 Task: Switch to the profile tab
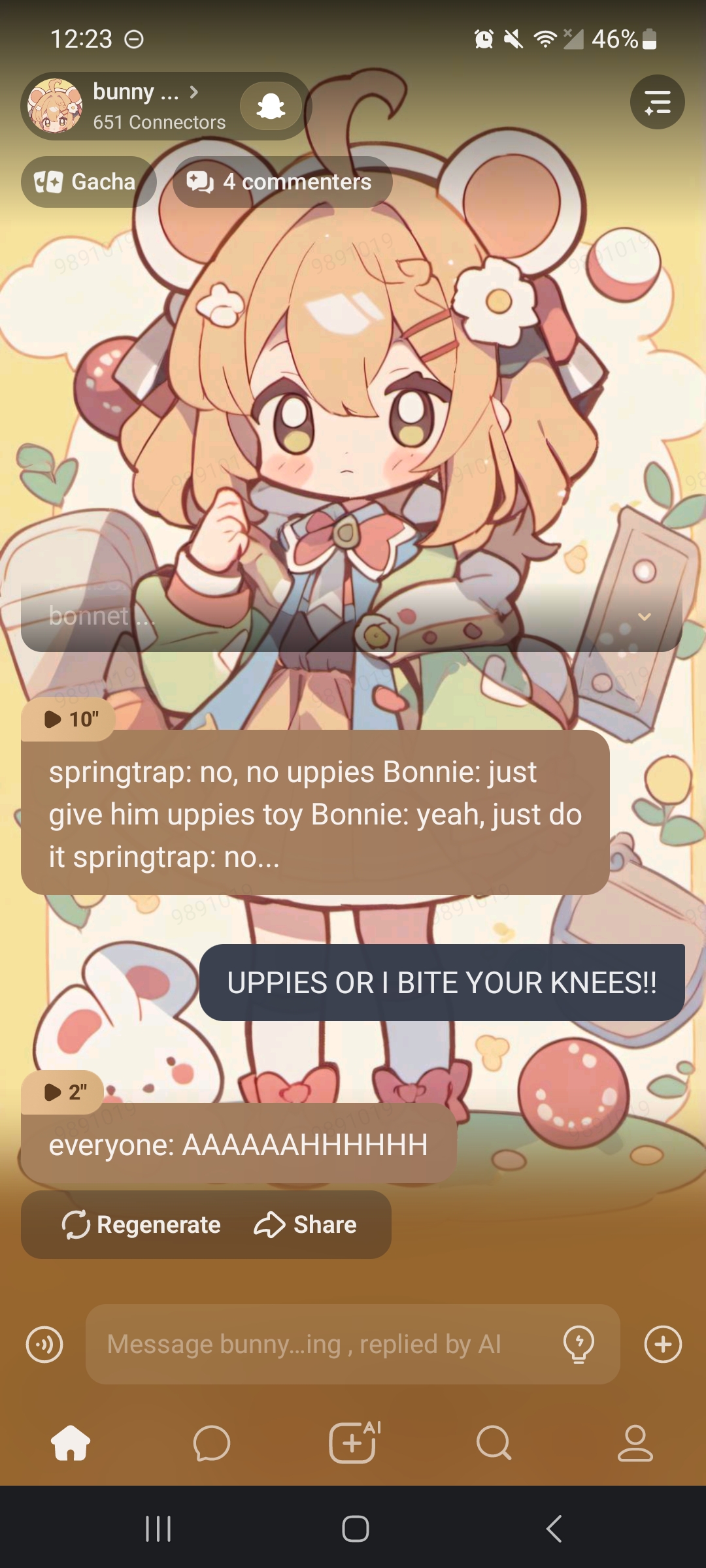tap(635, 1443)
